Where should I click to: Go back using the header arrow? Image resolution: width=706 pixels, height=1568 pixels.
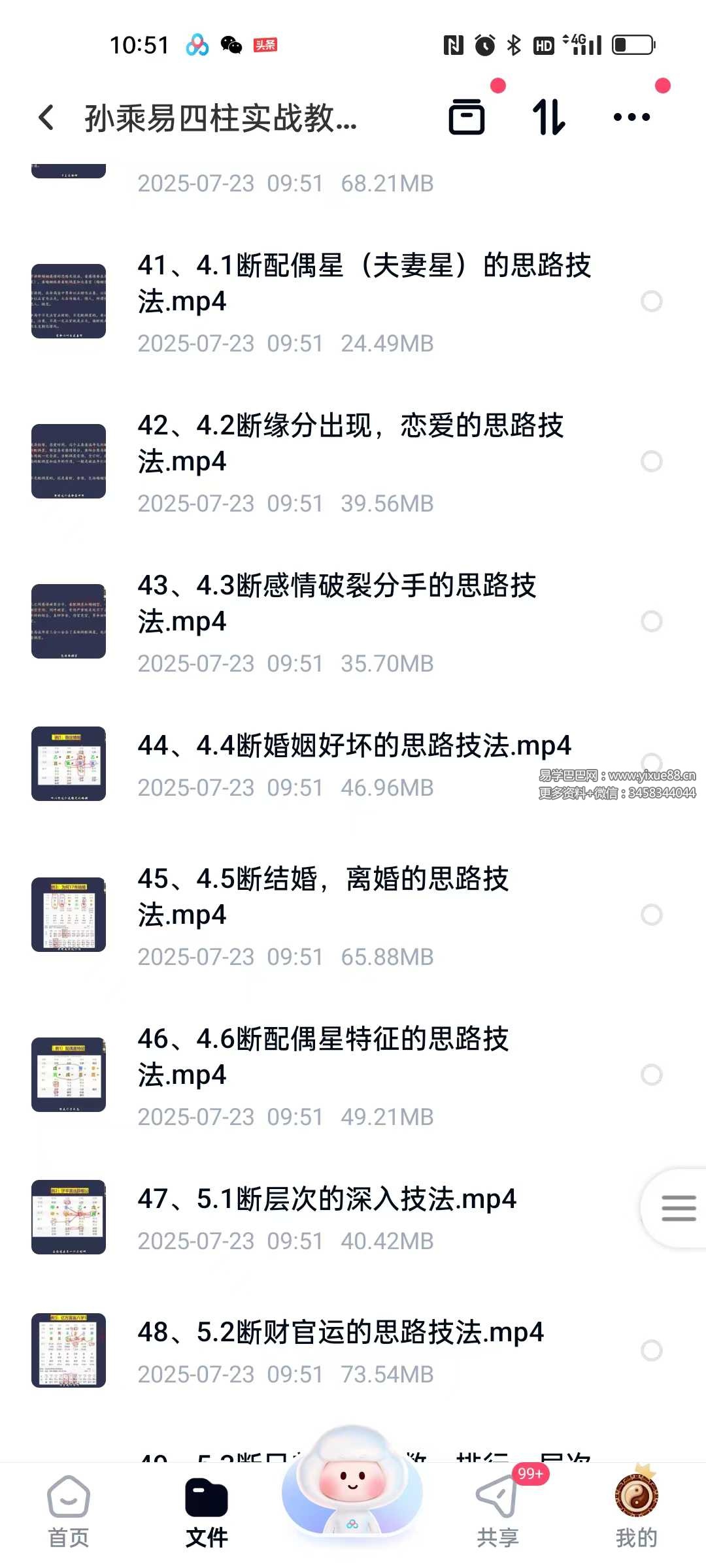(46, 118)
